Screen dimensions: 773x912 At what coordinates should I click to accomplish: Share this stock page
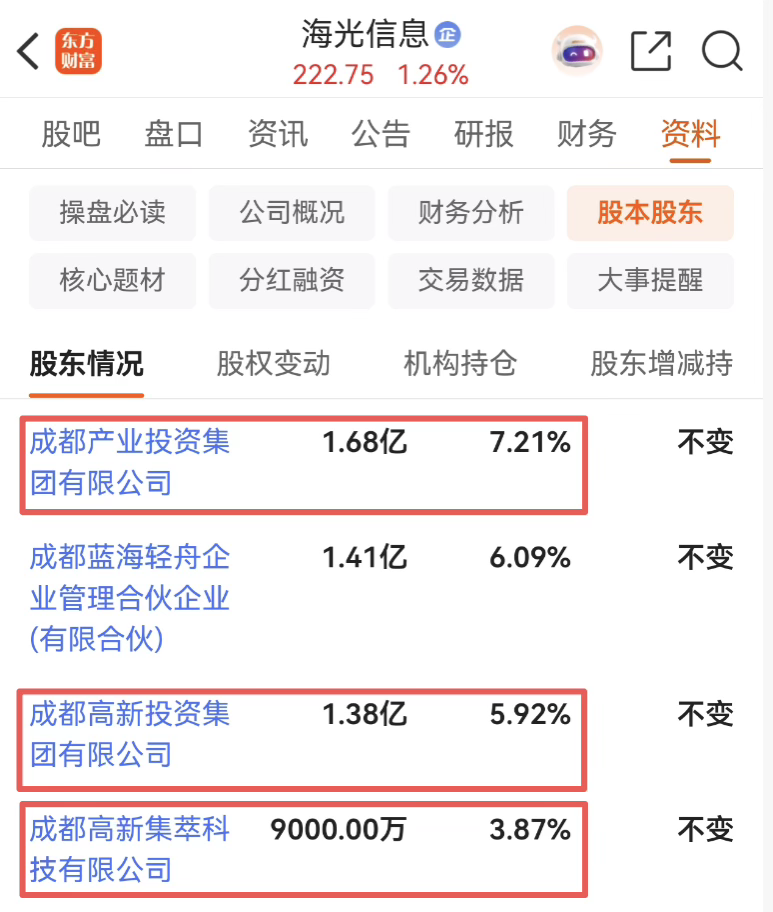point(650,51)
